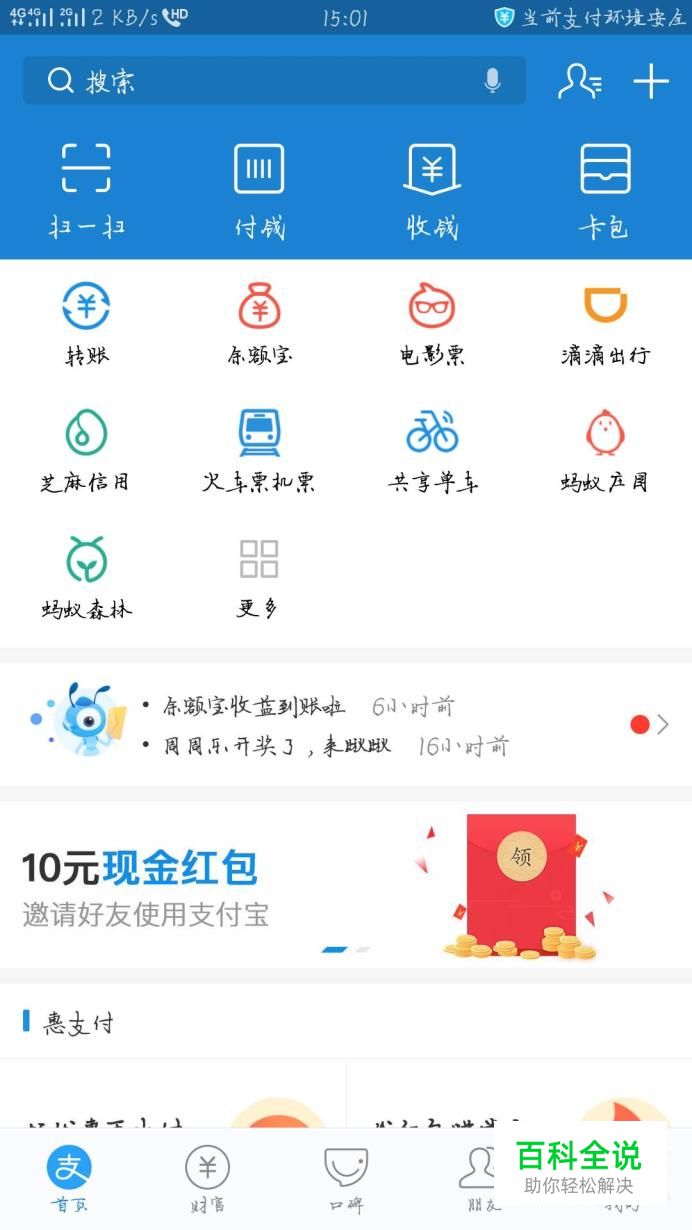Open 电影票 movie tickets

[432, 323]
